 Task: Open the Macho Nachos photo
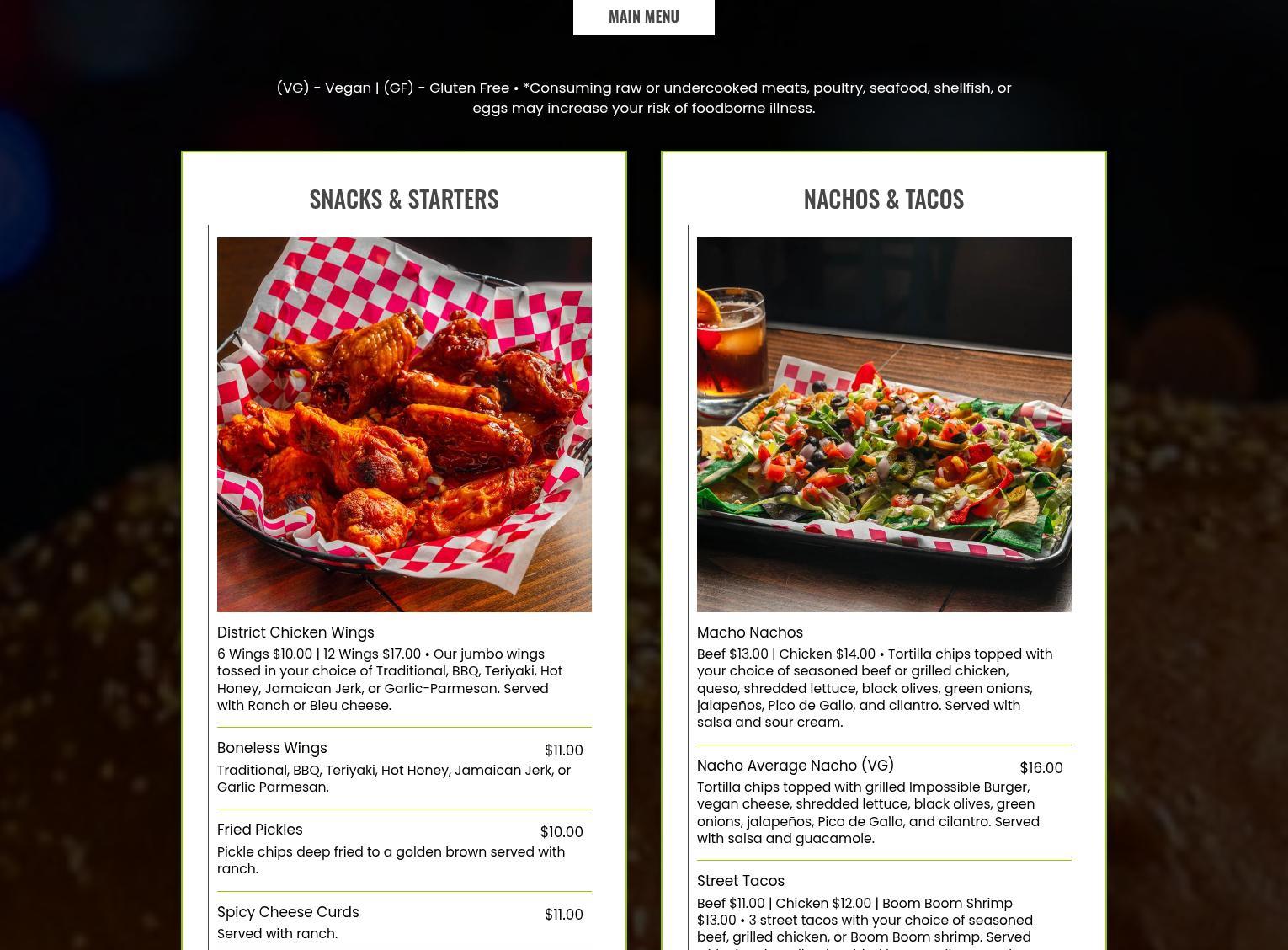884,424
